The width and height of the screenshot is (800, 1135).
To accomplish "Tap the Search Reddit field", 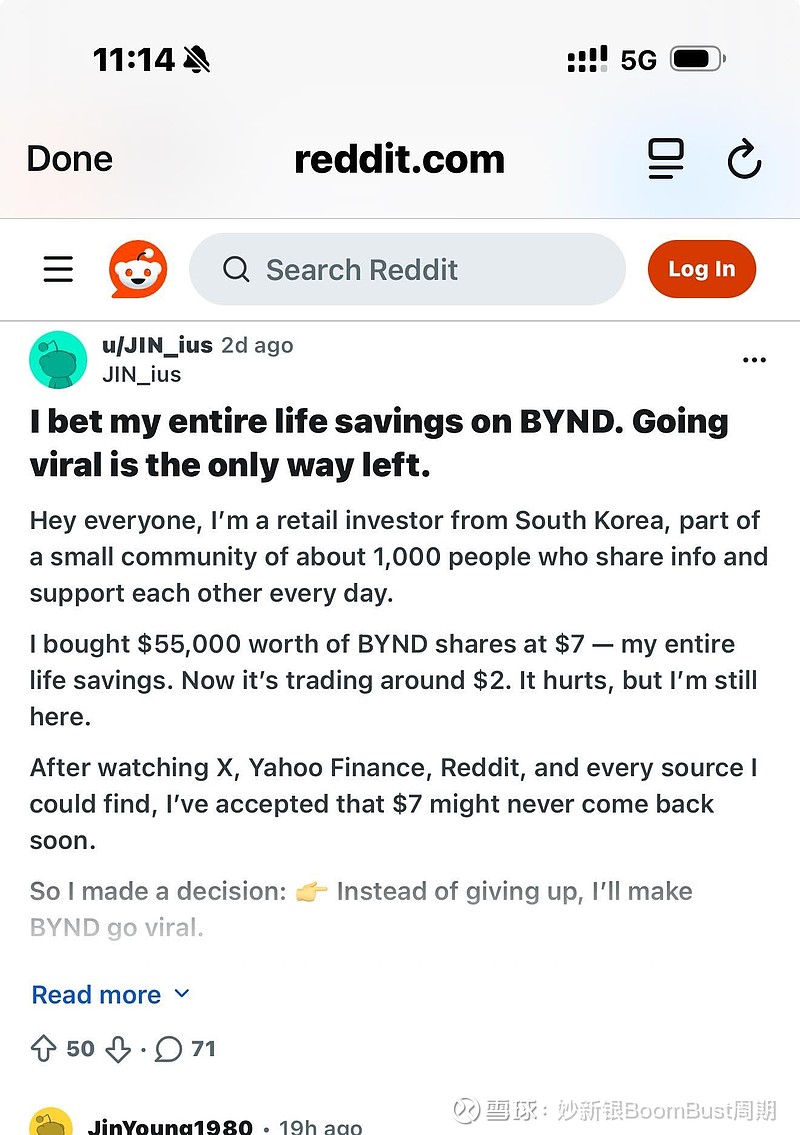I will tap(406, 269).
